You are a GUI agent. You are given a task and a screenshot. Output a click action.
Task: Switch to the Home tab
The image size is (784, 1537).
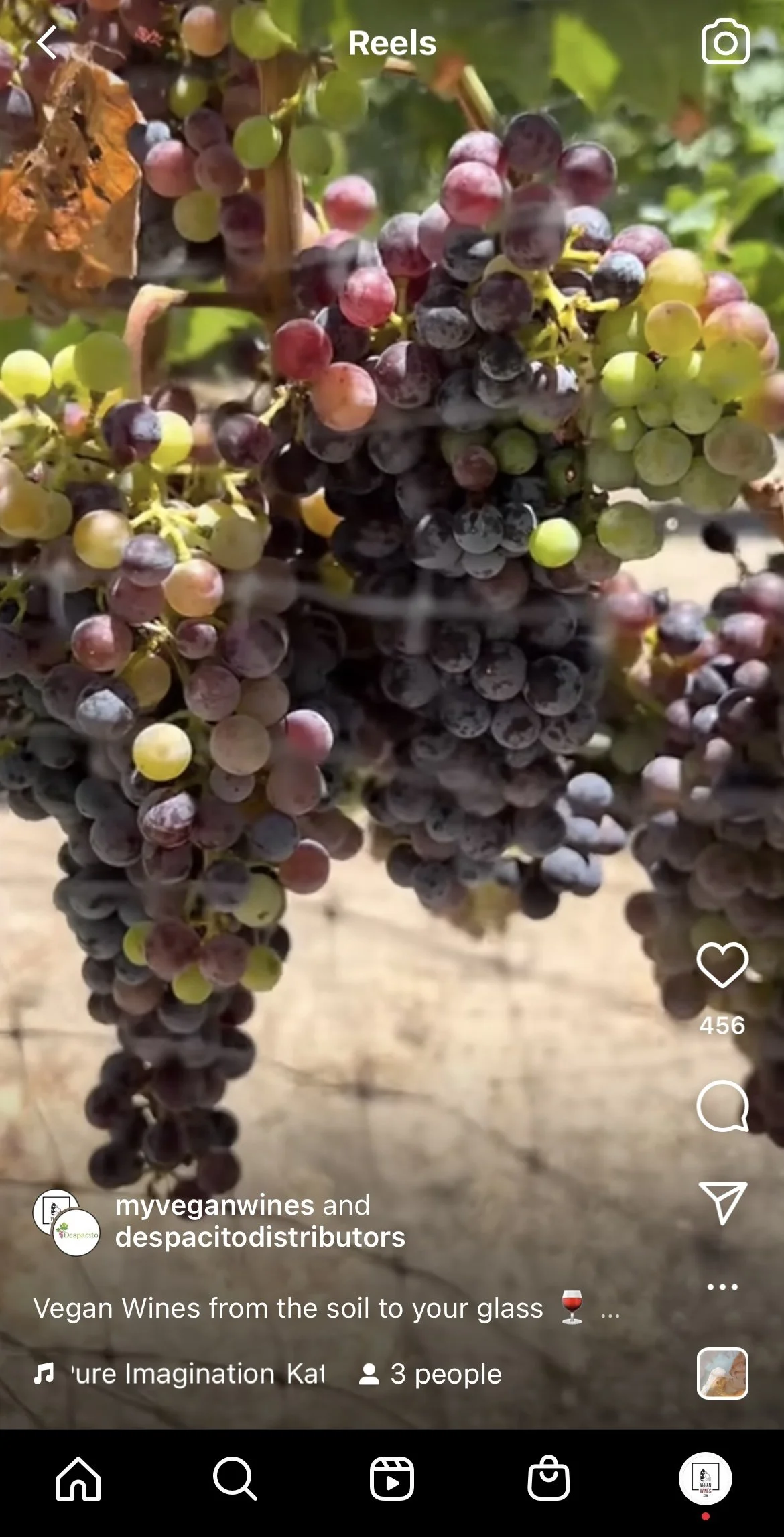point(78,1479)
